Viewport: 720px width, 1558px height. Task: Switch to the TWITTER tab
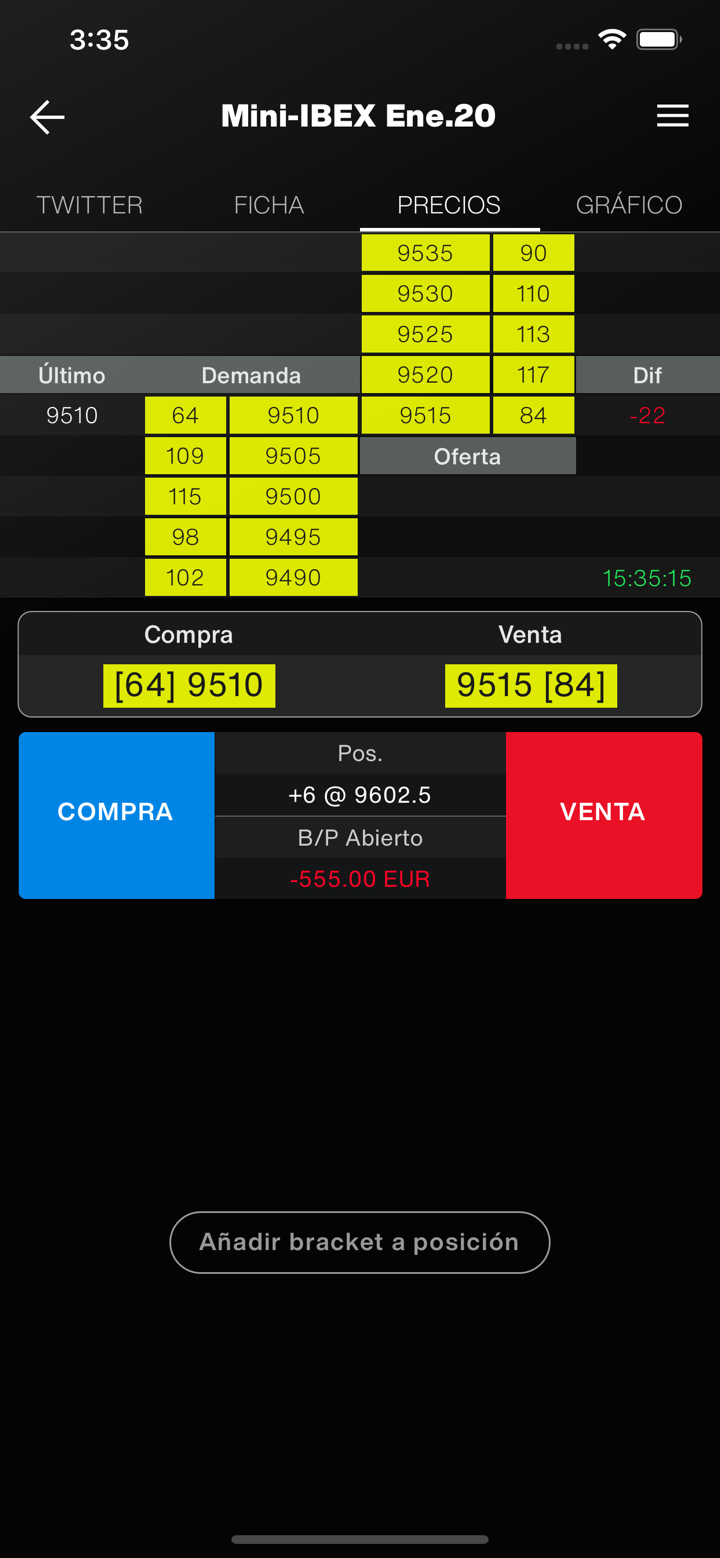click(x=89, y=205)
